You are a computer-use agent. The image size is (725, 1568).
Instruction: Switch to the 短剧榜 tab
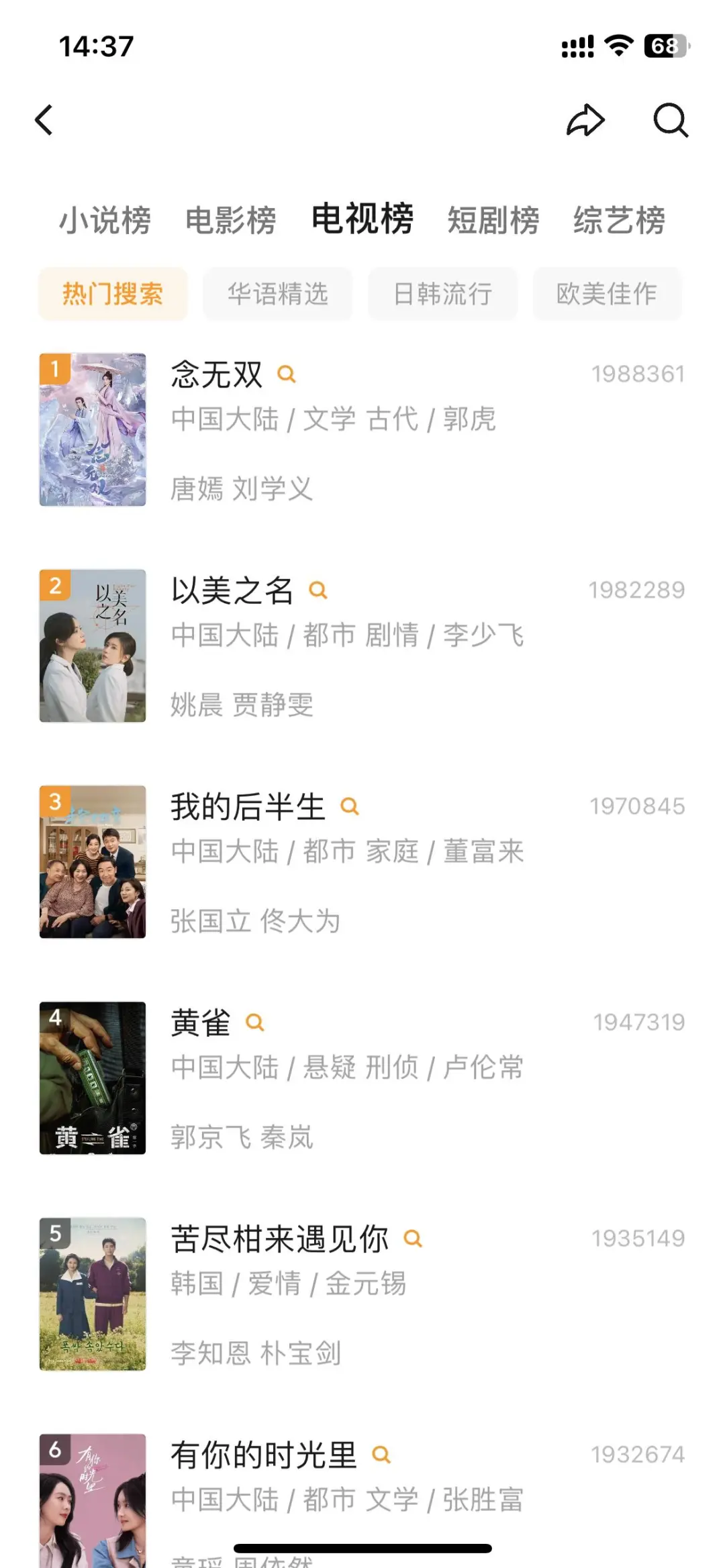(x=493, y=220)
